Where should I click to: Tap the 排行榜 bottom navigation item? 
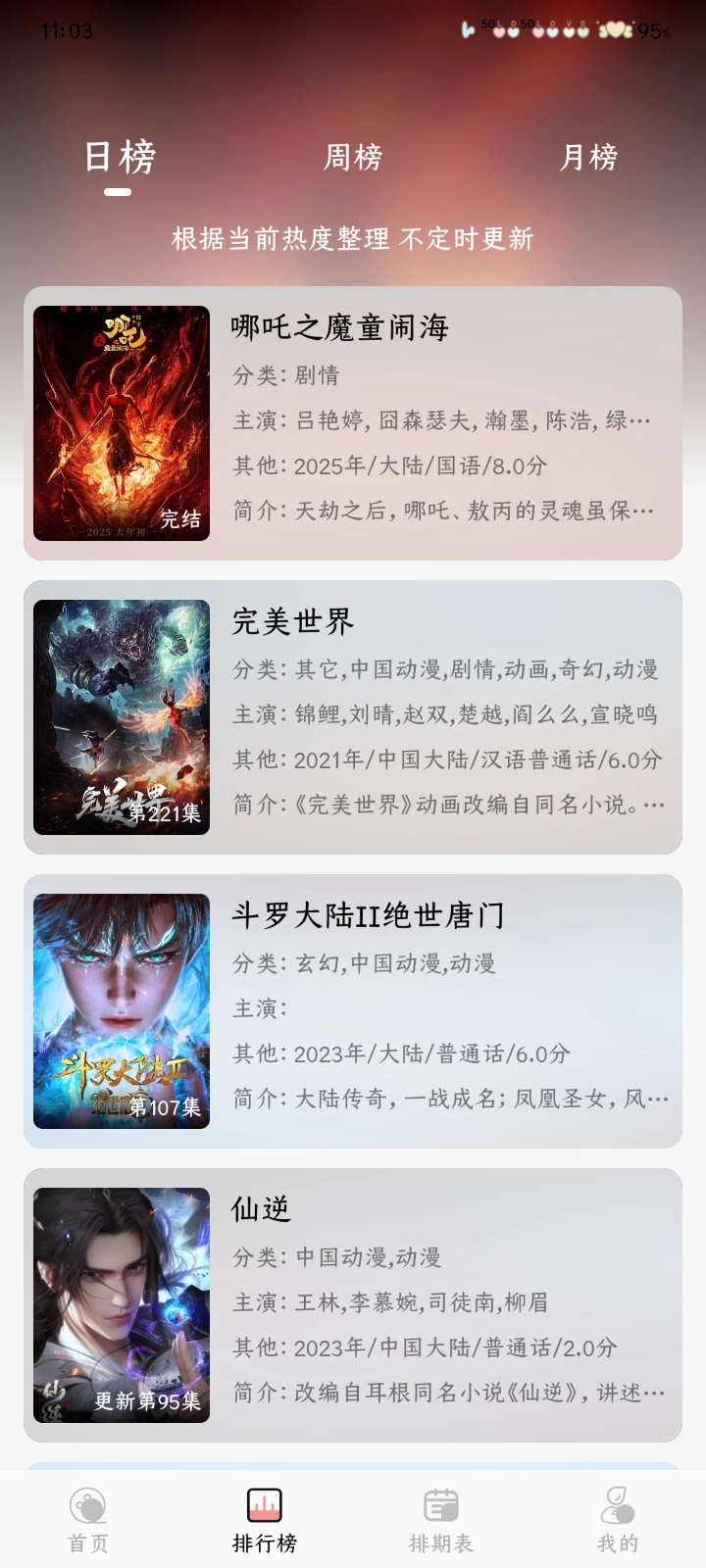point(265,1520)
